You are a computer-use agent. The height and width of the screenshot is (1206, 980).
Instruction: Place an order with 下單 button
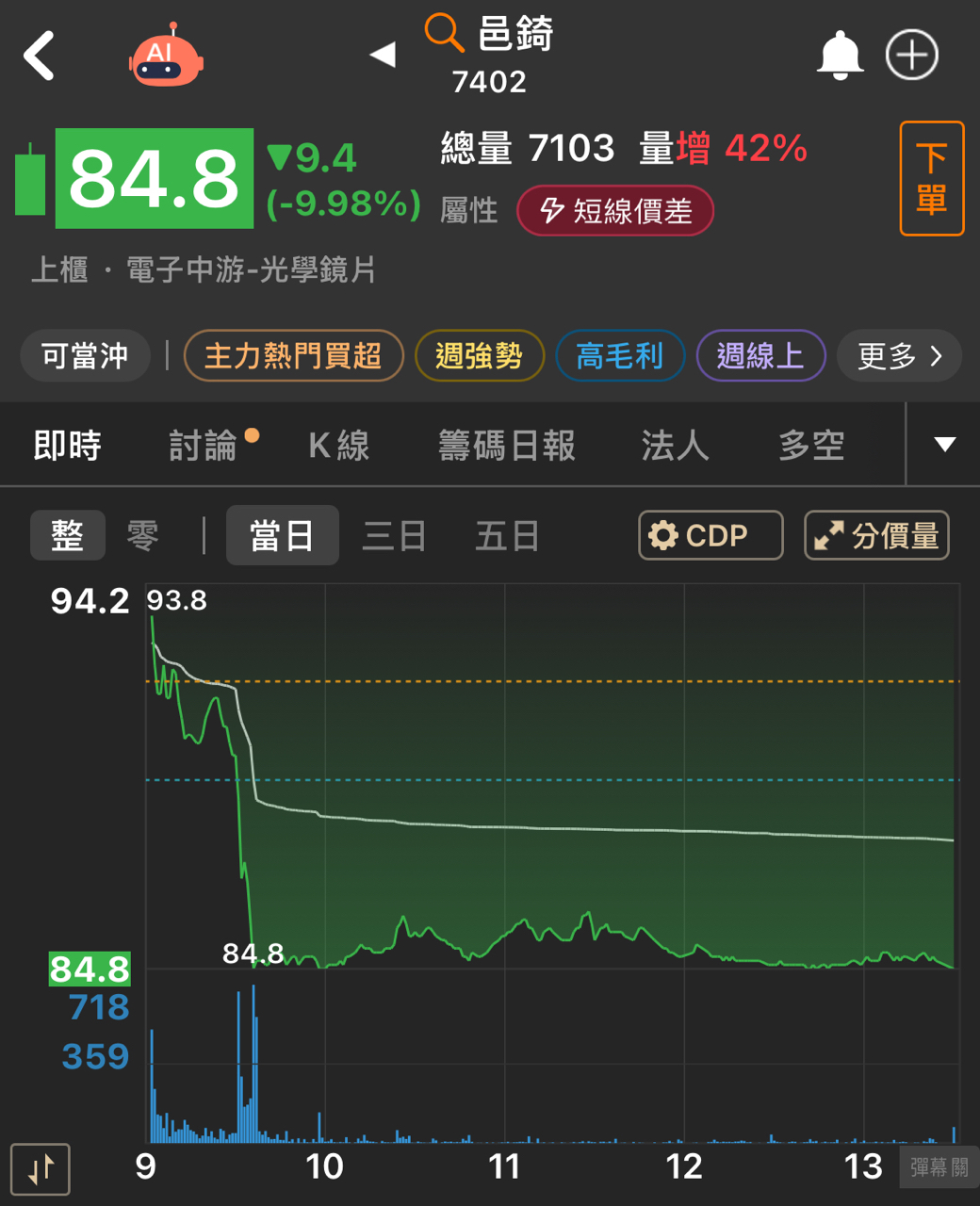931,178
